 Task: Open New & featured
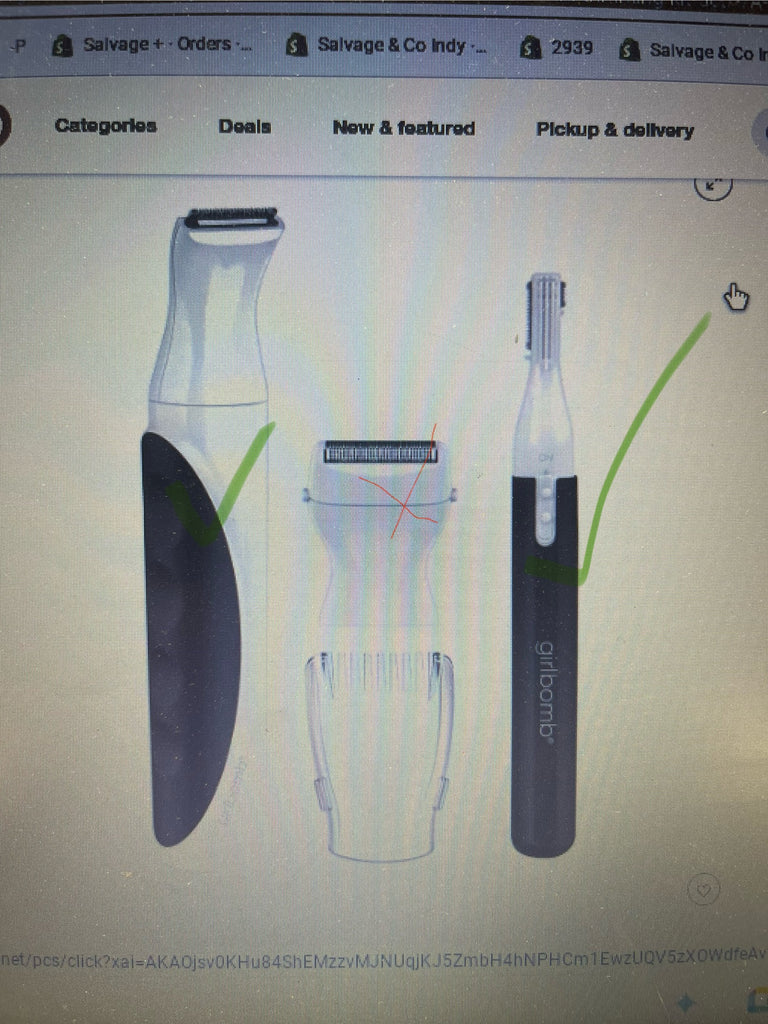(403, 128)
